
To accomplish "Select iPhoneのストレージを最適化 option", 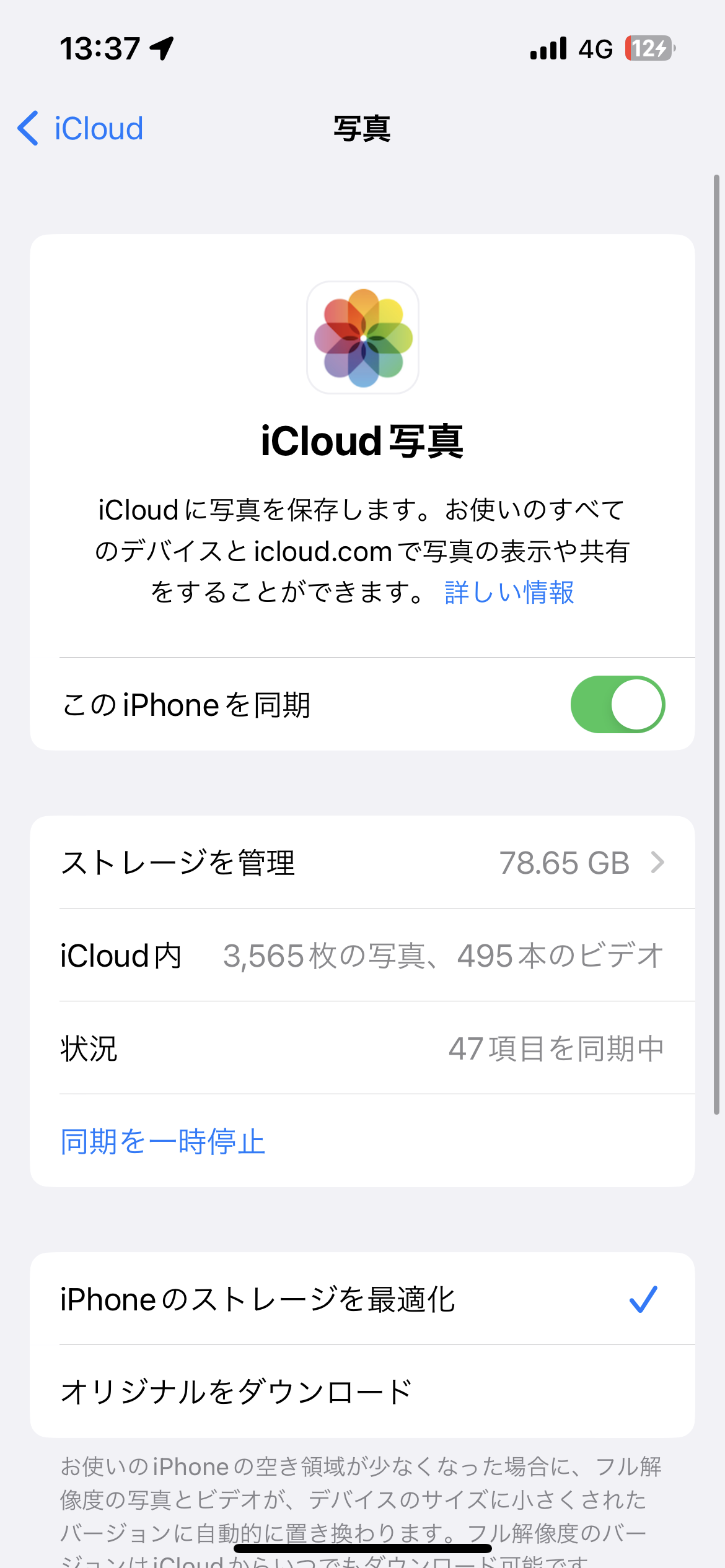I will (362, 1299).
